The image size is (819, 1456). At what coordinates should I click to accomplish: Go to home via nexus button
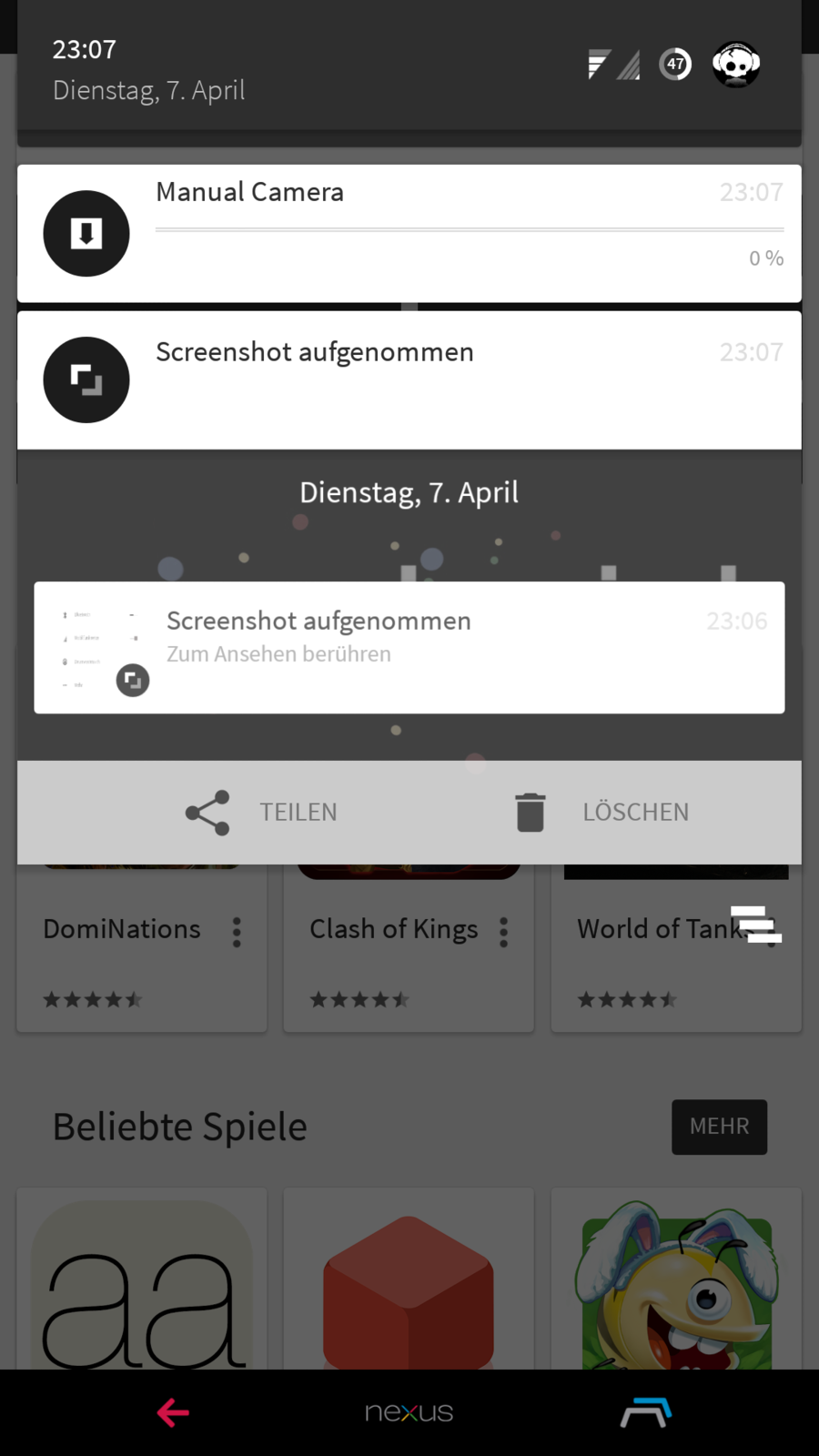point(409,1412)
